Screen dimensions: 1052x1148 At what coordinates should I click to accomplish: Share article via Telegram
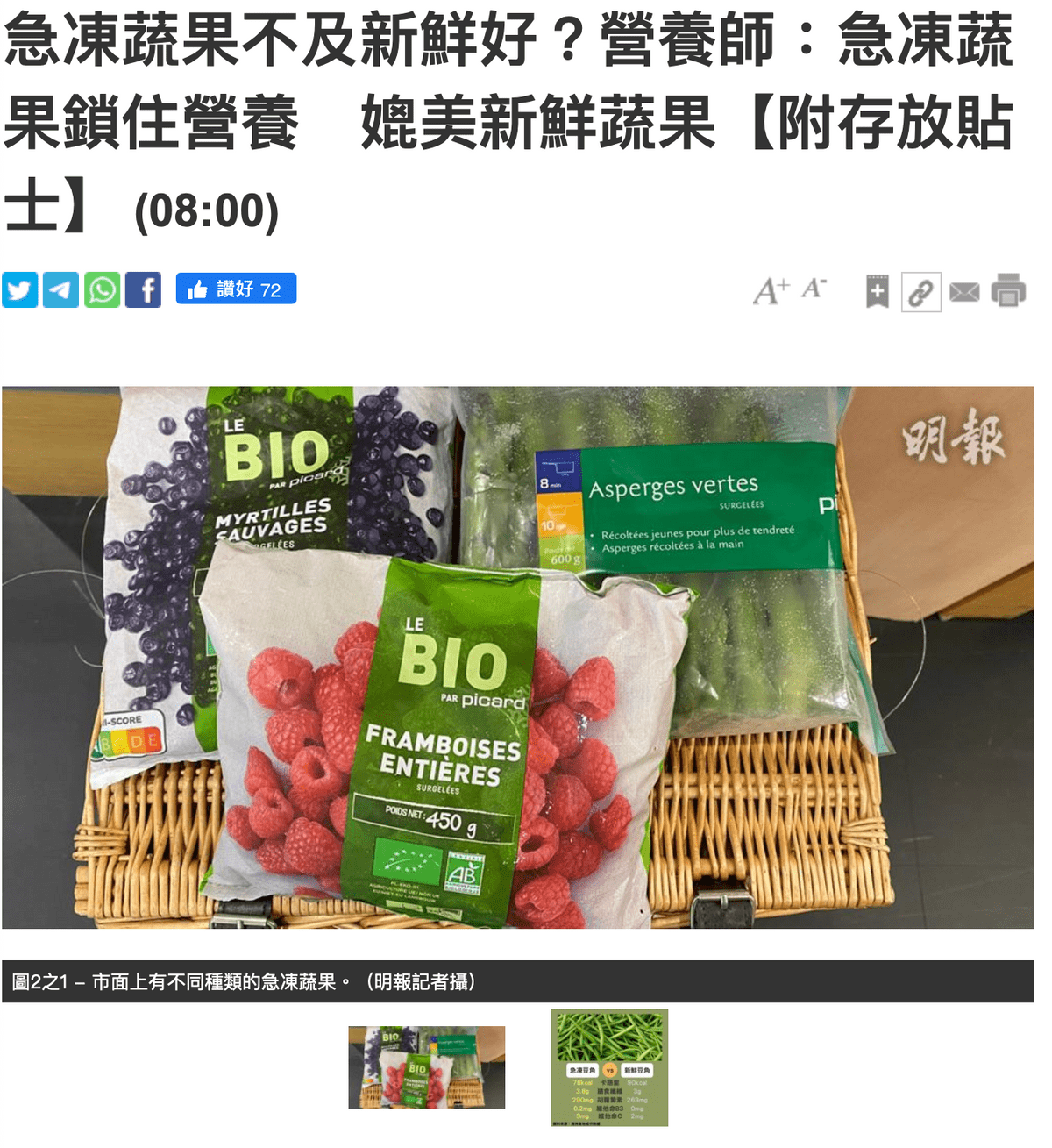pos(60,289)
